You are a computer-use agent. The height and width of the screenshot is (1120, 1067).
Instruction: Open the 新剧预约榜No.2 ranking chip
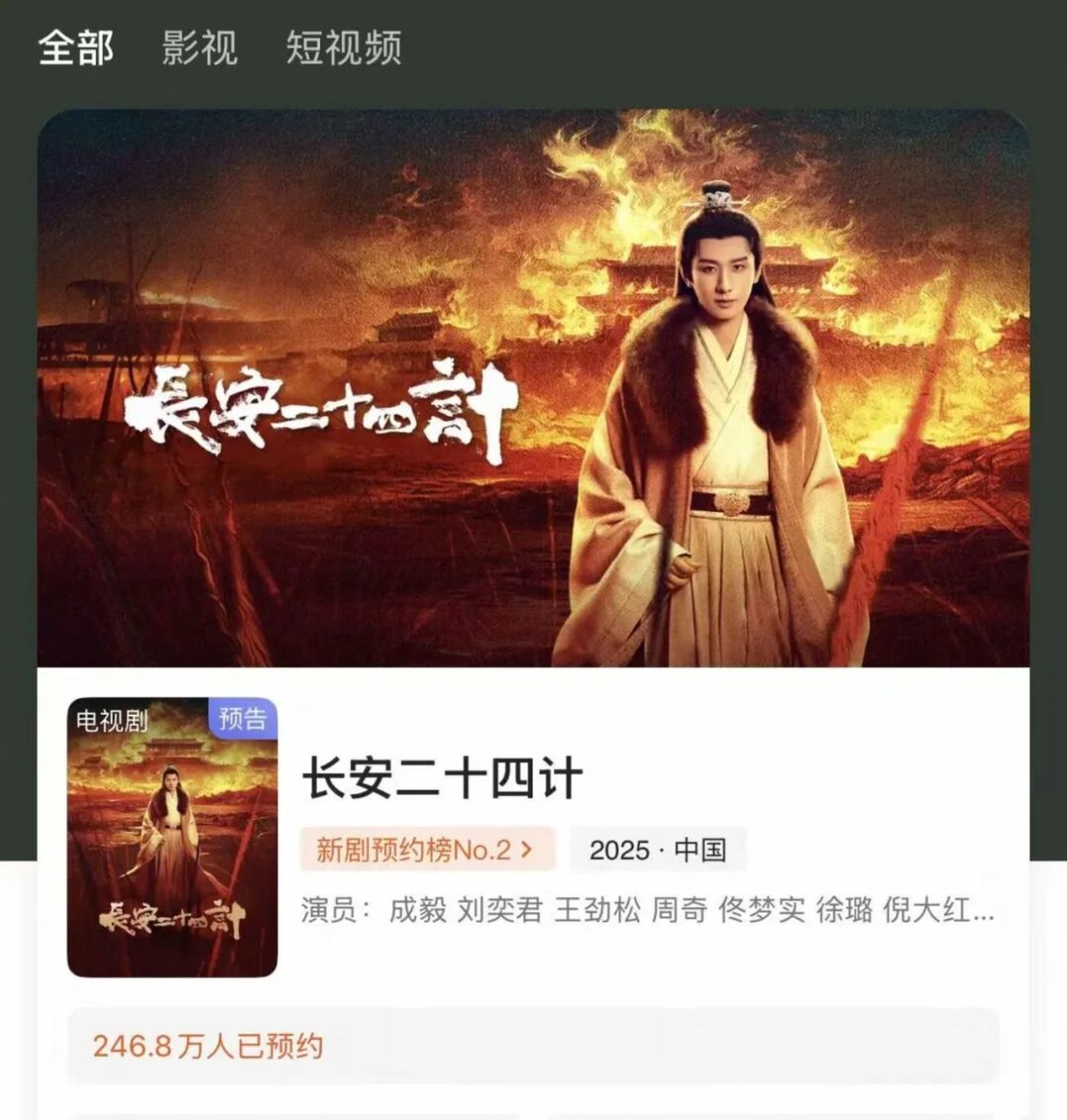427,849
